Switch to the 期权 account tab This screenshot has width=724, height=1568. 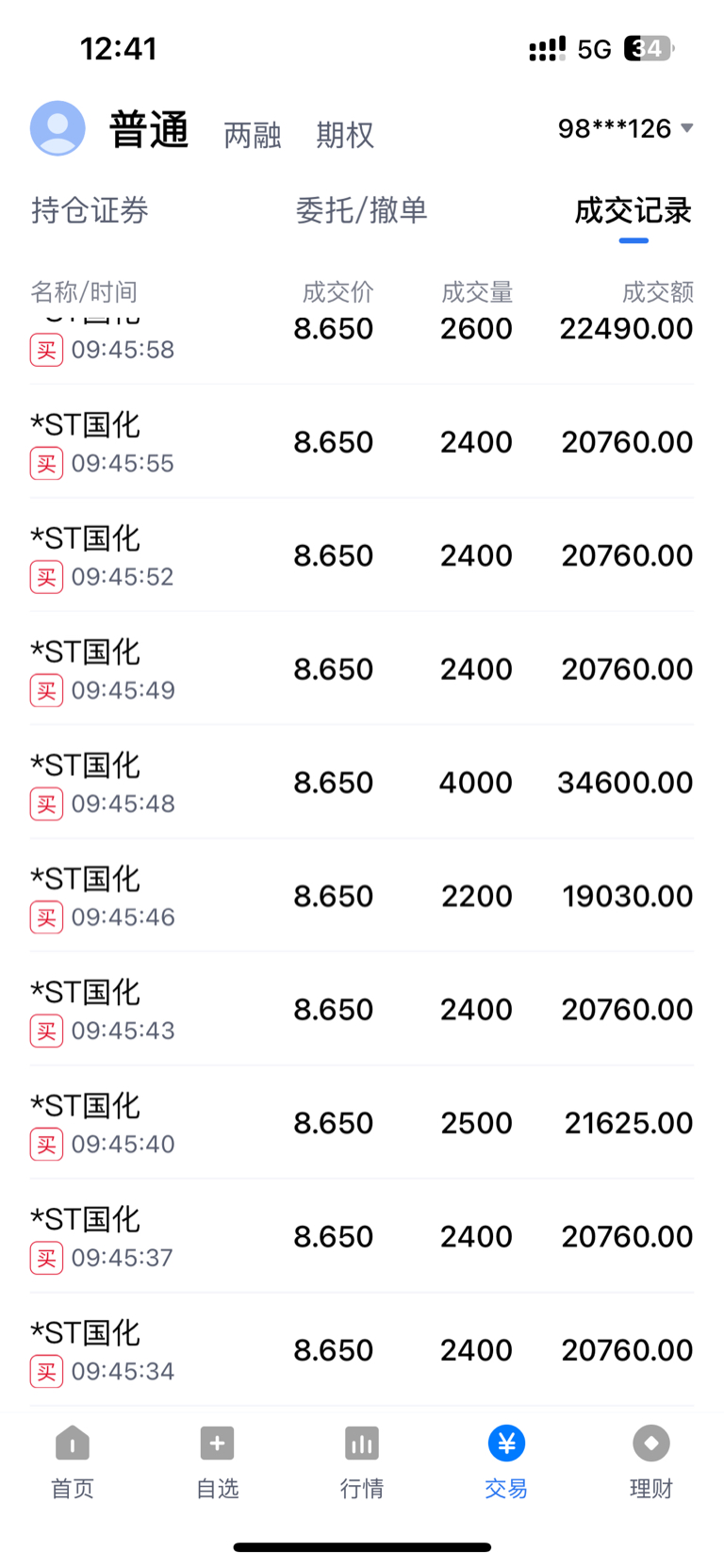[345, 135]
